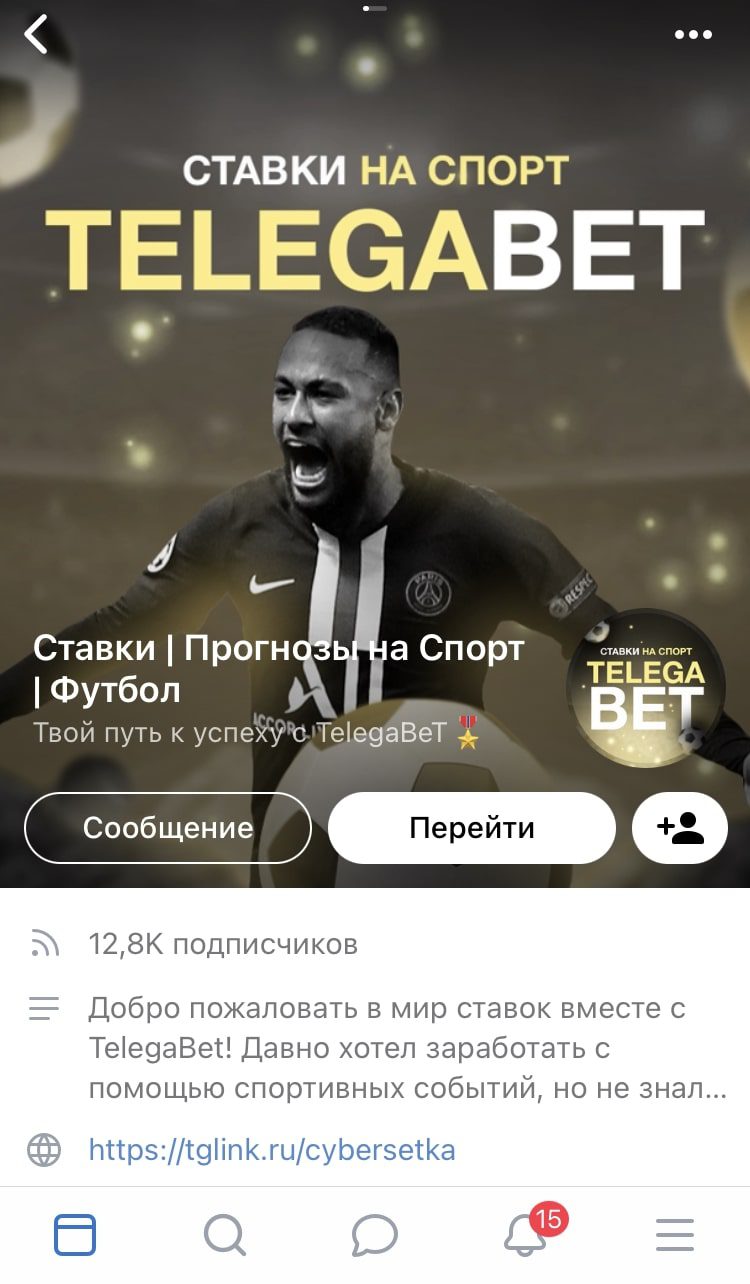The height and width of the screenshot is (1284, 750).
Task: Switch to the news feed tab
Action: tap(75, 1235)
